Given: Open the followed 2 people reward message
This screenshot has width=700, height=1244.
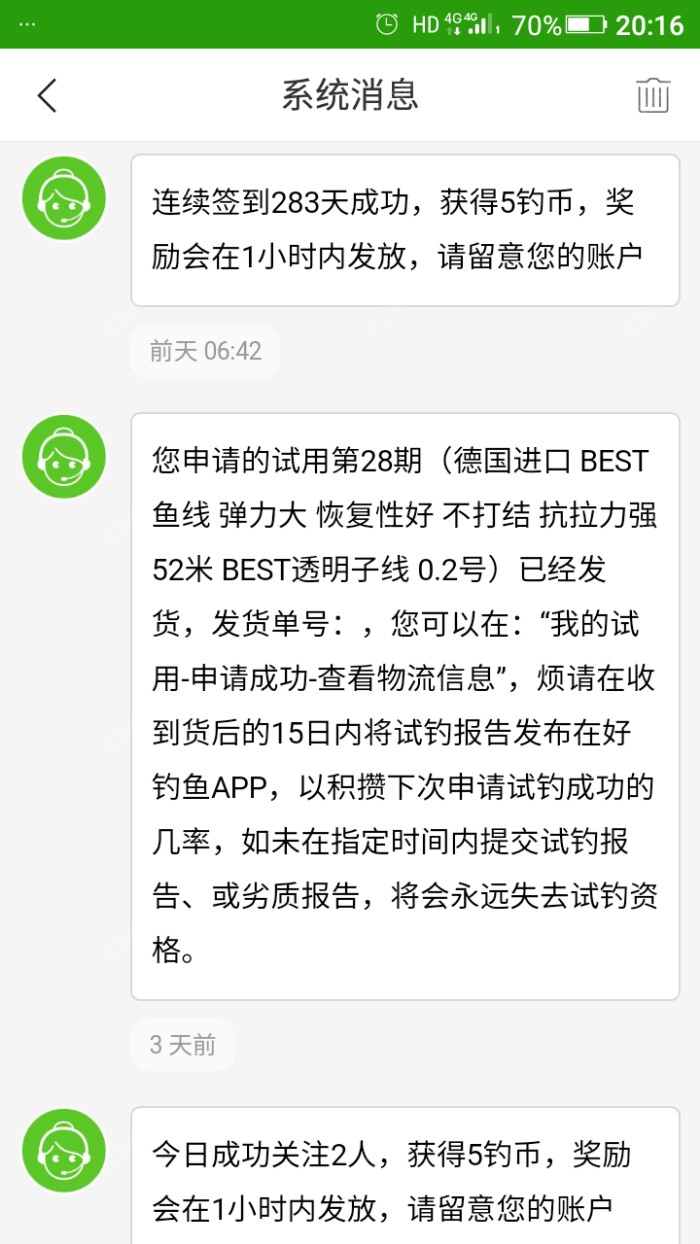Looking at the screenshot, I should 405,1180.
